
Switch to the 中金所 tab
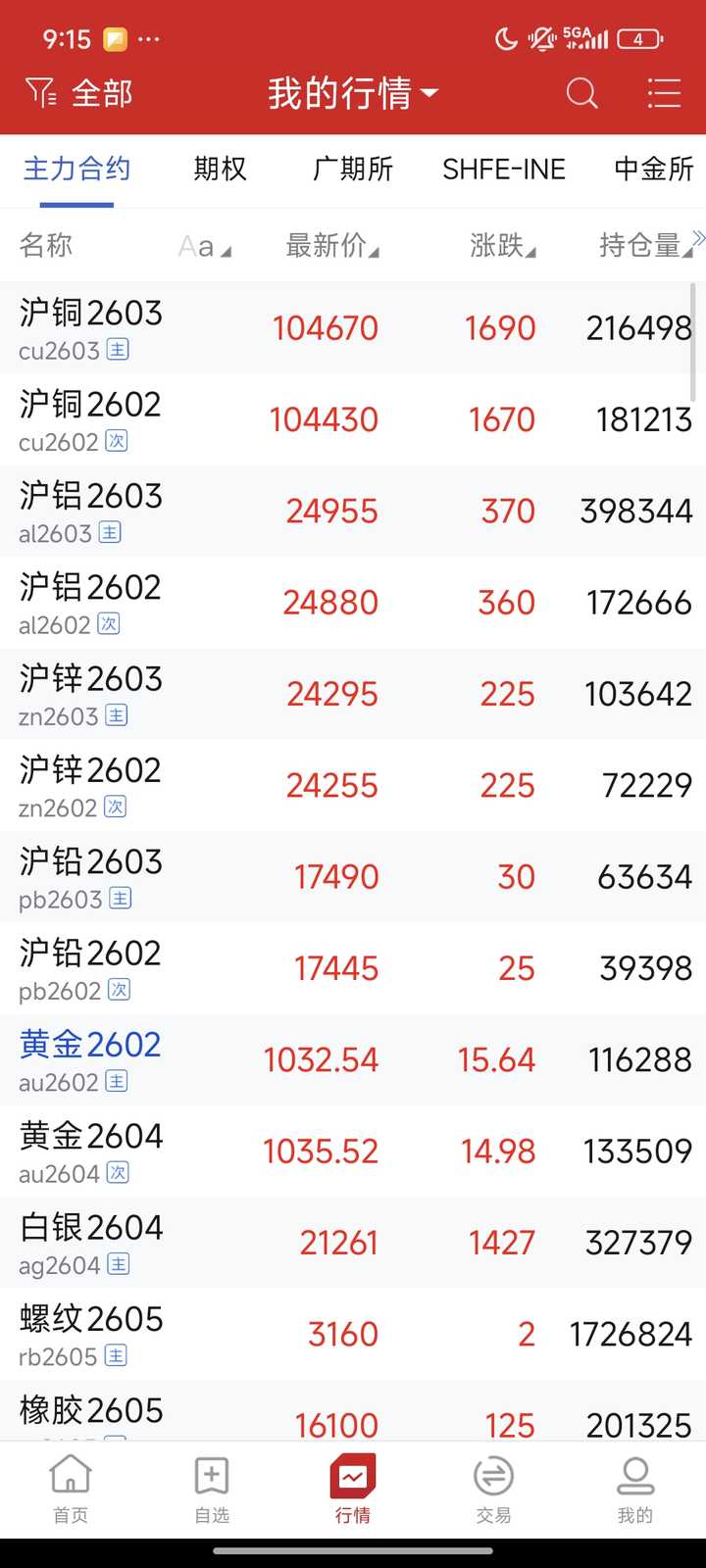pos(653,169)
